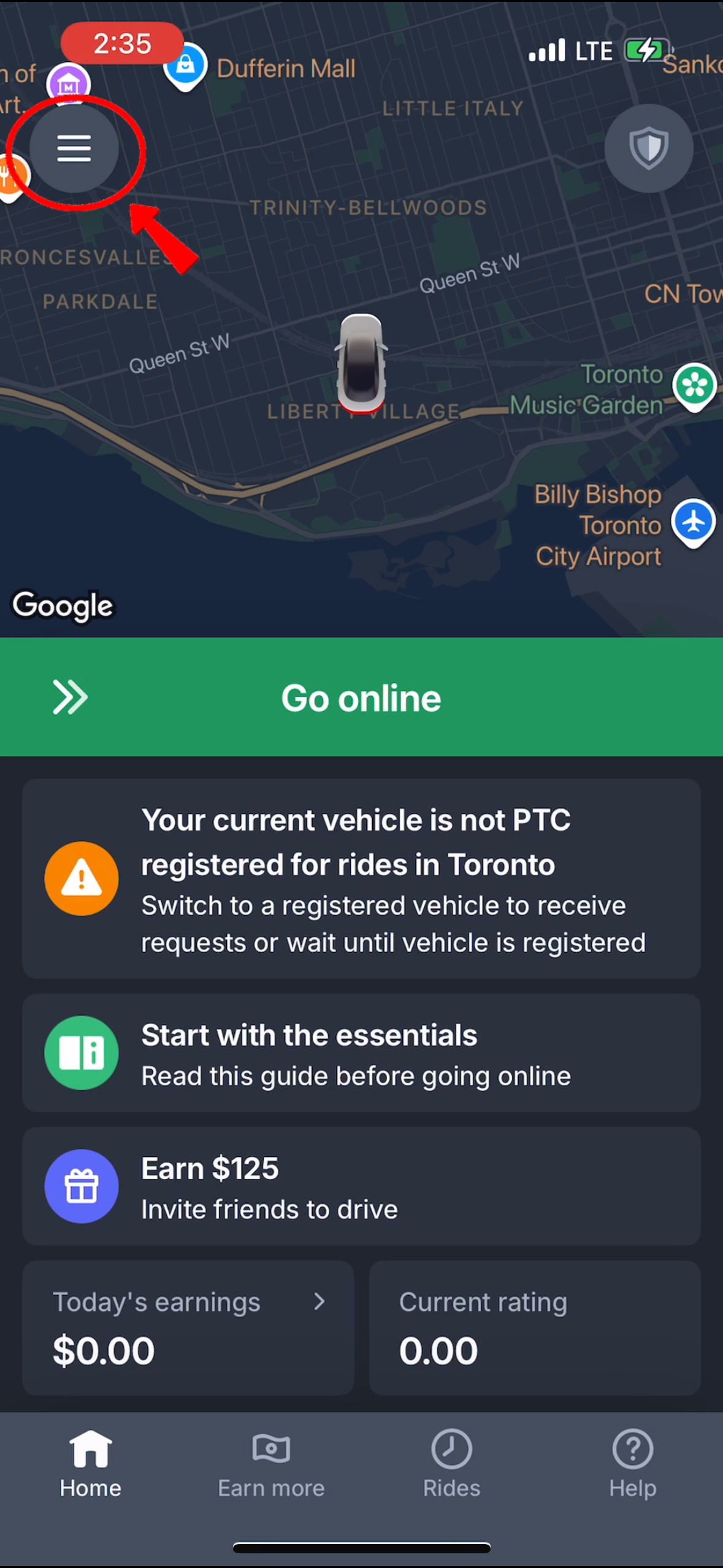Open Earn $125 invite friends card

[x=361, y=1186]
